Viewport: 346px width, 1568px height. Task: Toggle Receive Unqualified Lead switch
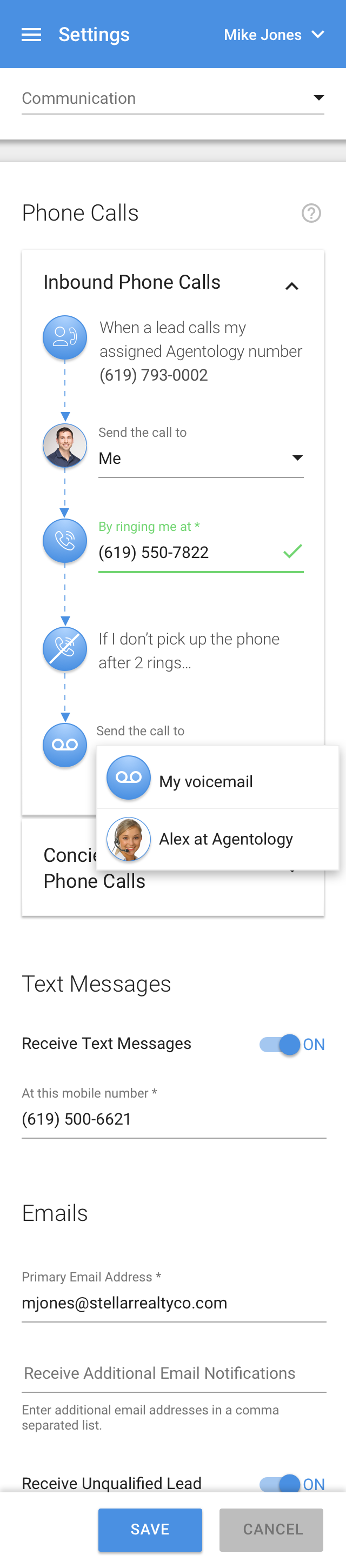coord(281,1484)
